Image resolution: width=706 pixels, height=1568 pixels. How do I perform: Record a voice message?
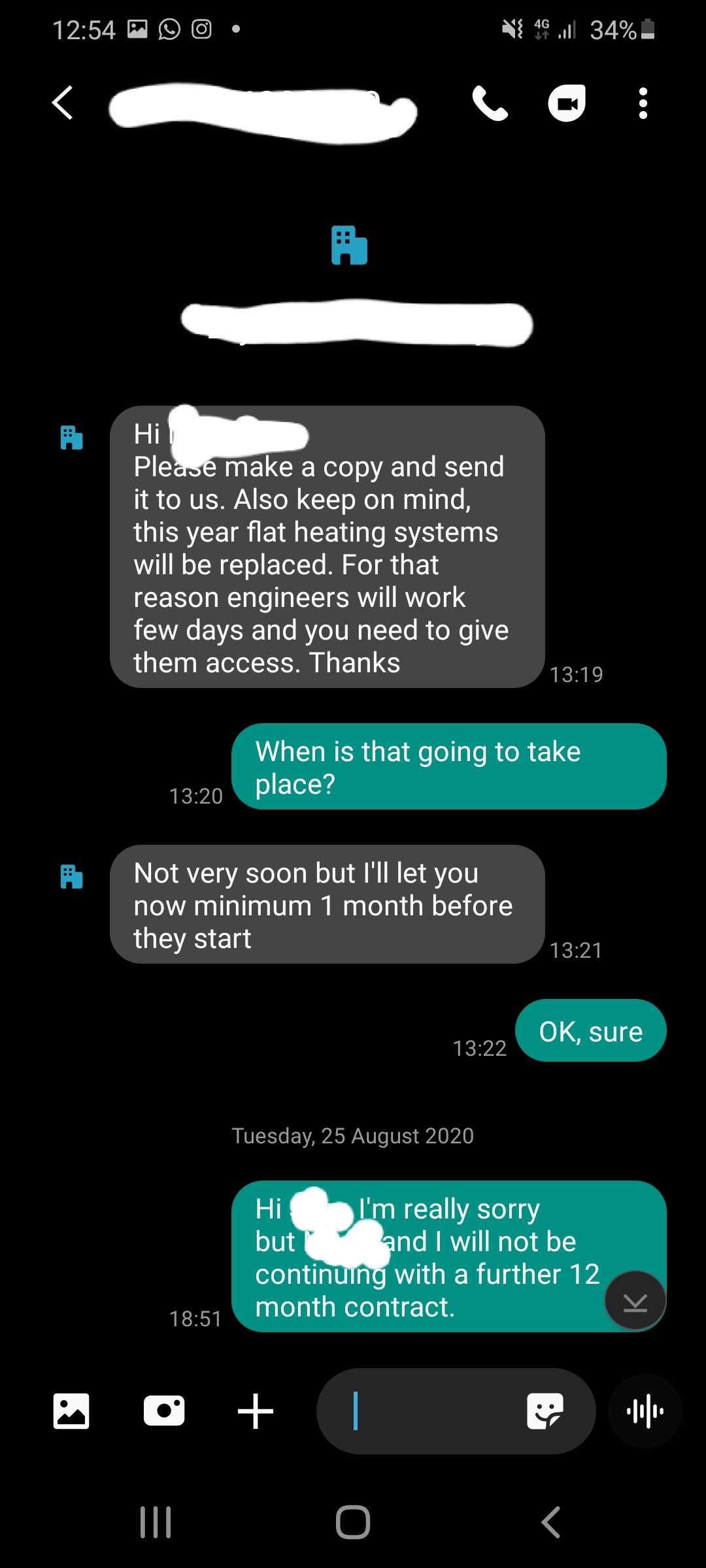[645, 1411]
